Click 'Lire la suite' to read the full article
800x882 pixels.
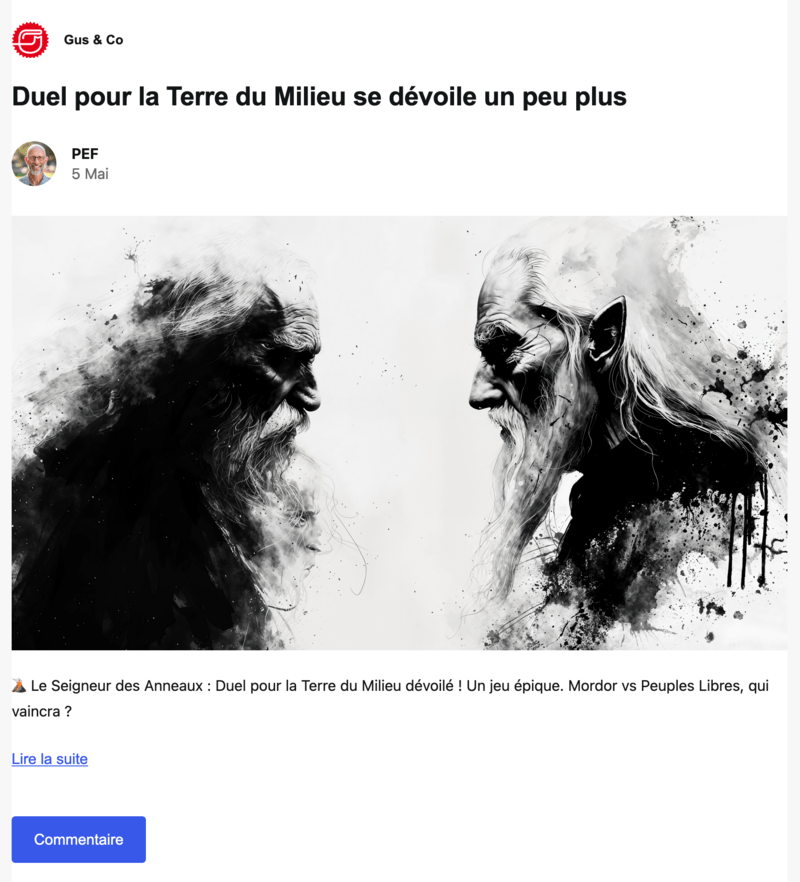(x=49, y=759)
